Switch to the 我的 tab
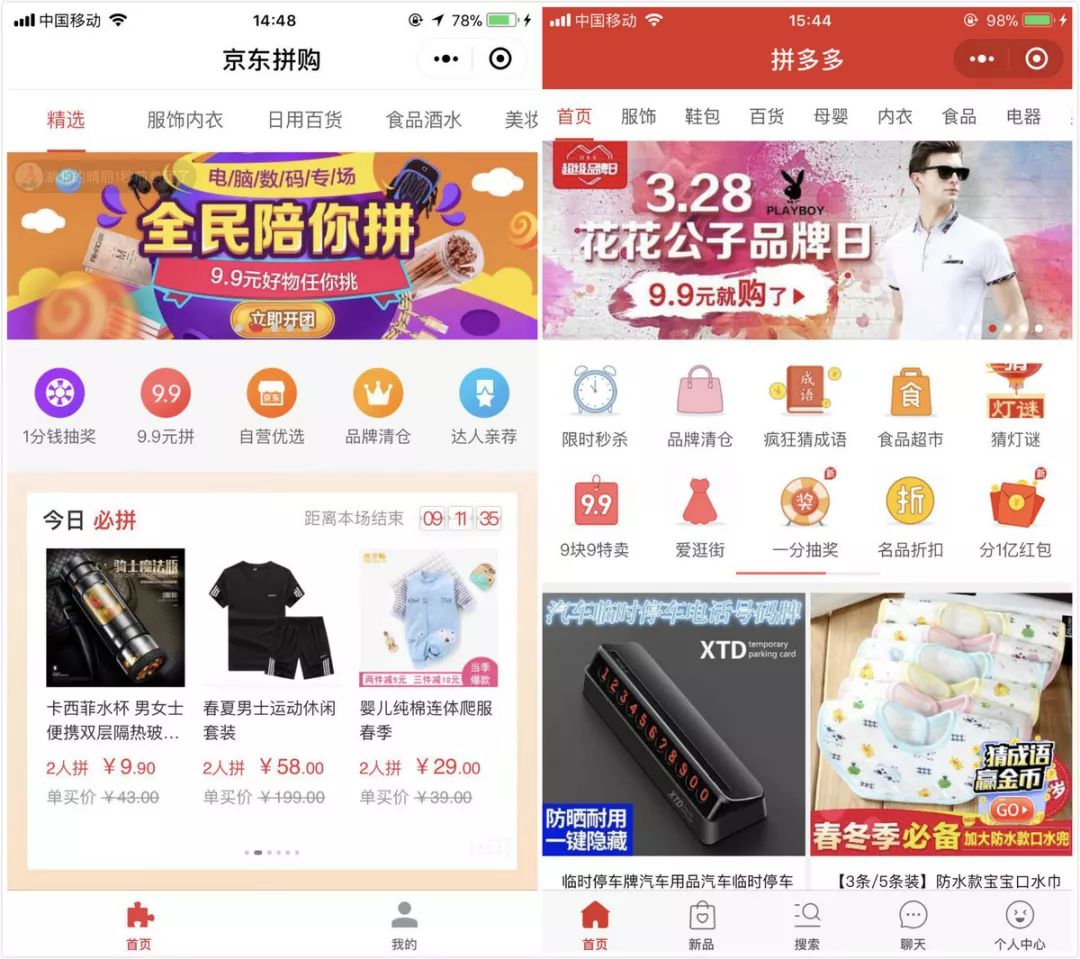The image size is (1080, 959). [x=404, y=925]
